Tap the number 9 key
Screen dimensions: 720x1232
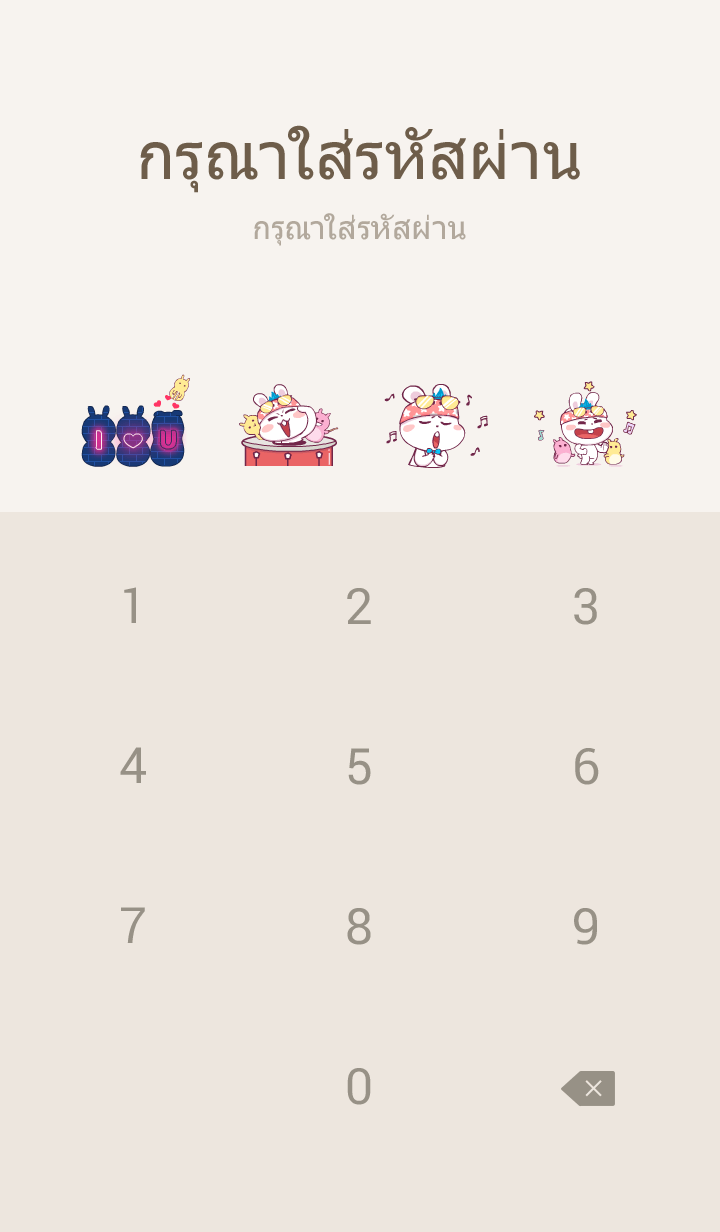click(x=586, y=926)
